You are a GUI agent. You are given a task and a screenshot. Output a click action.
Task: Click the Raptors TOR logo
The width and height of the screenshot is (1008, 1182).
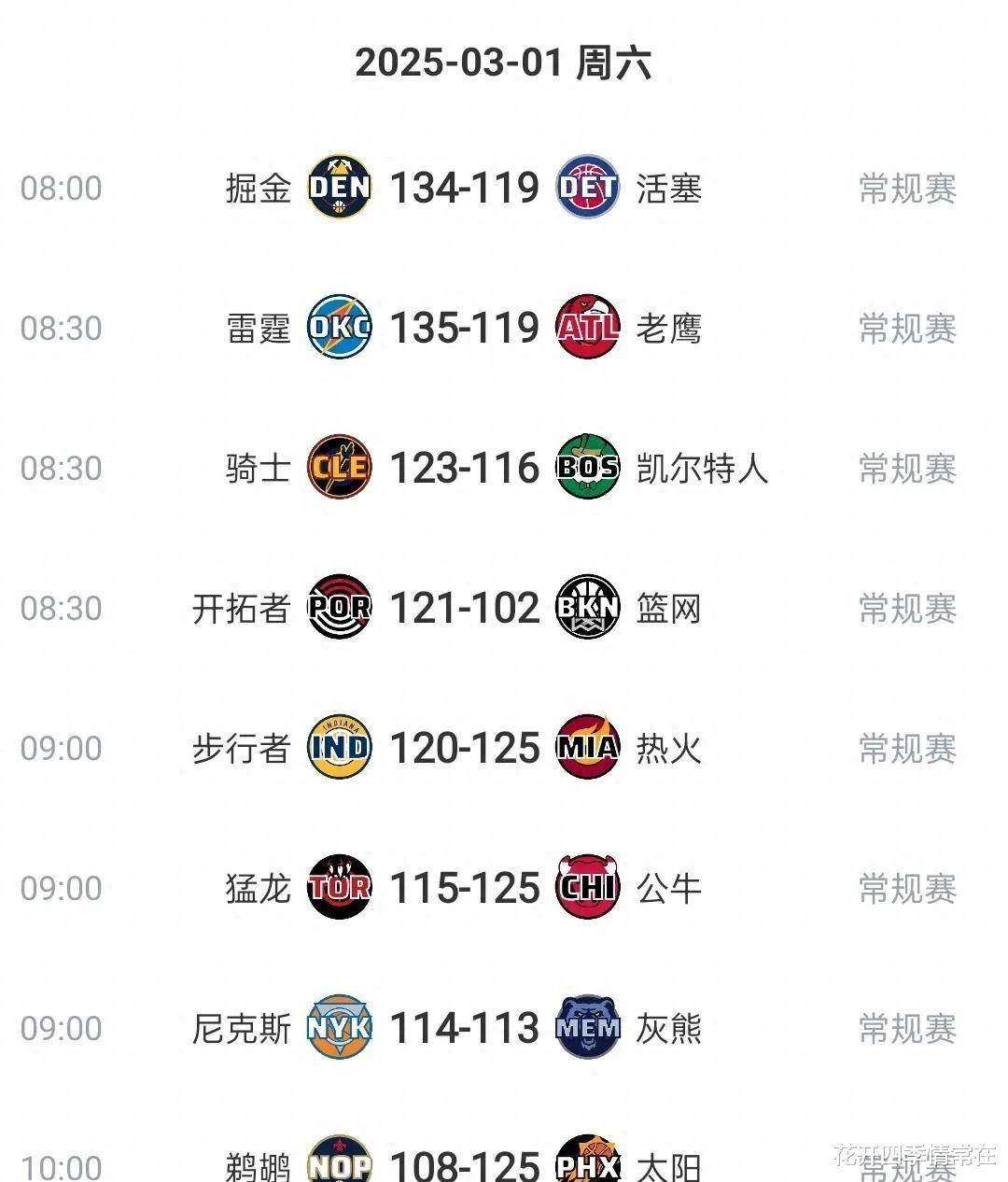click(338, 889)
